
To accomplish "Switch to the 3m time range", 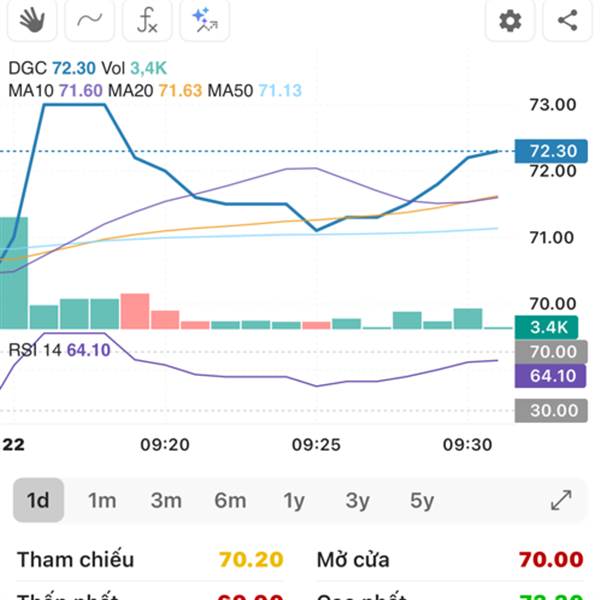I will 166,500.
